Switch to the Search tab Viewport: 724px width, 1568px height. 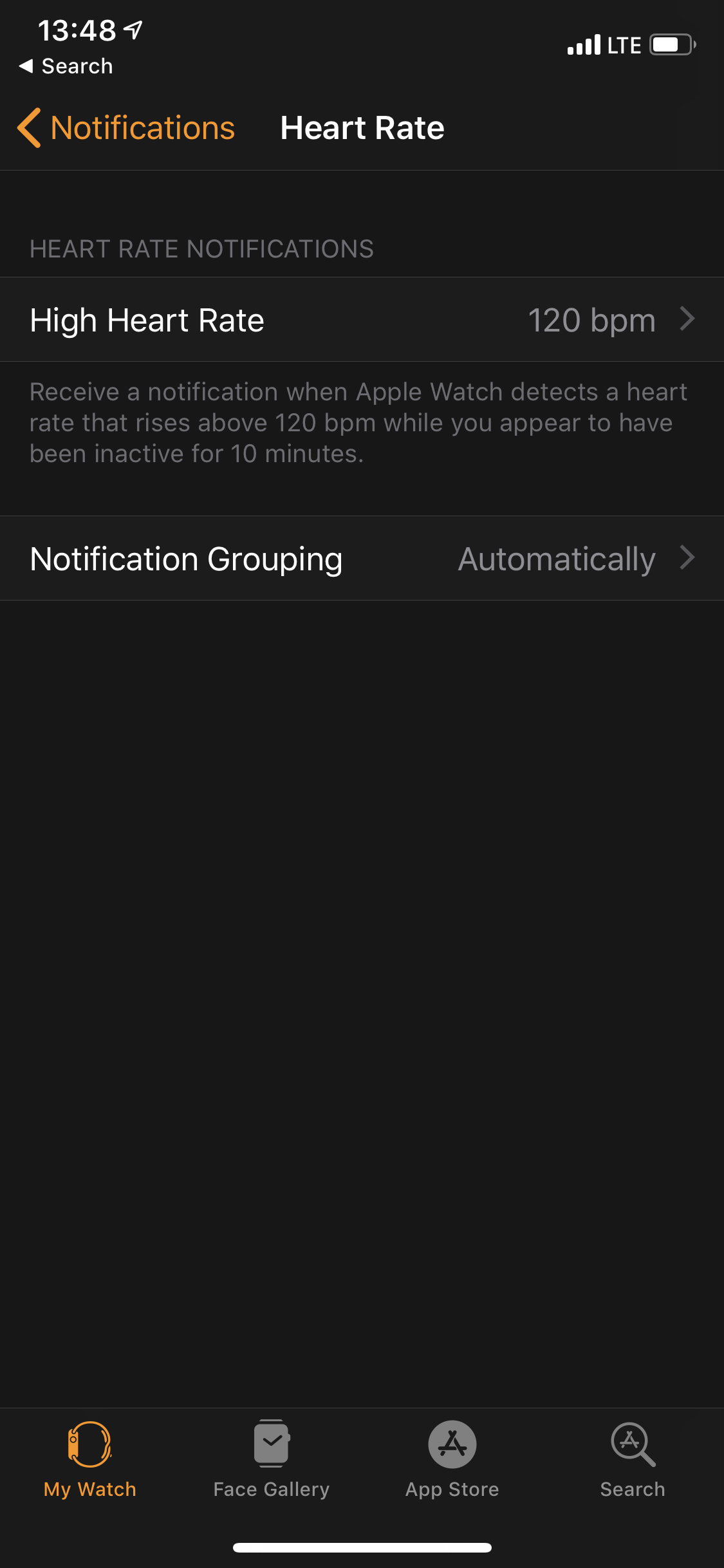click(633, 1460)
